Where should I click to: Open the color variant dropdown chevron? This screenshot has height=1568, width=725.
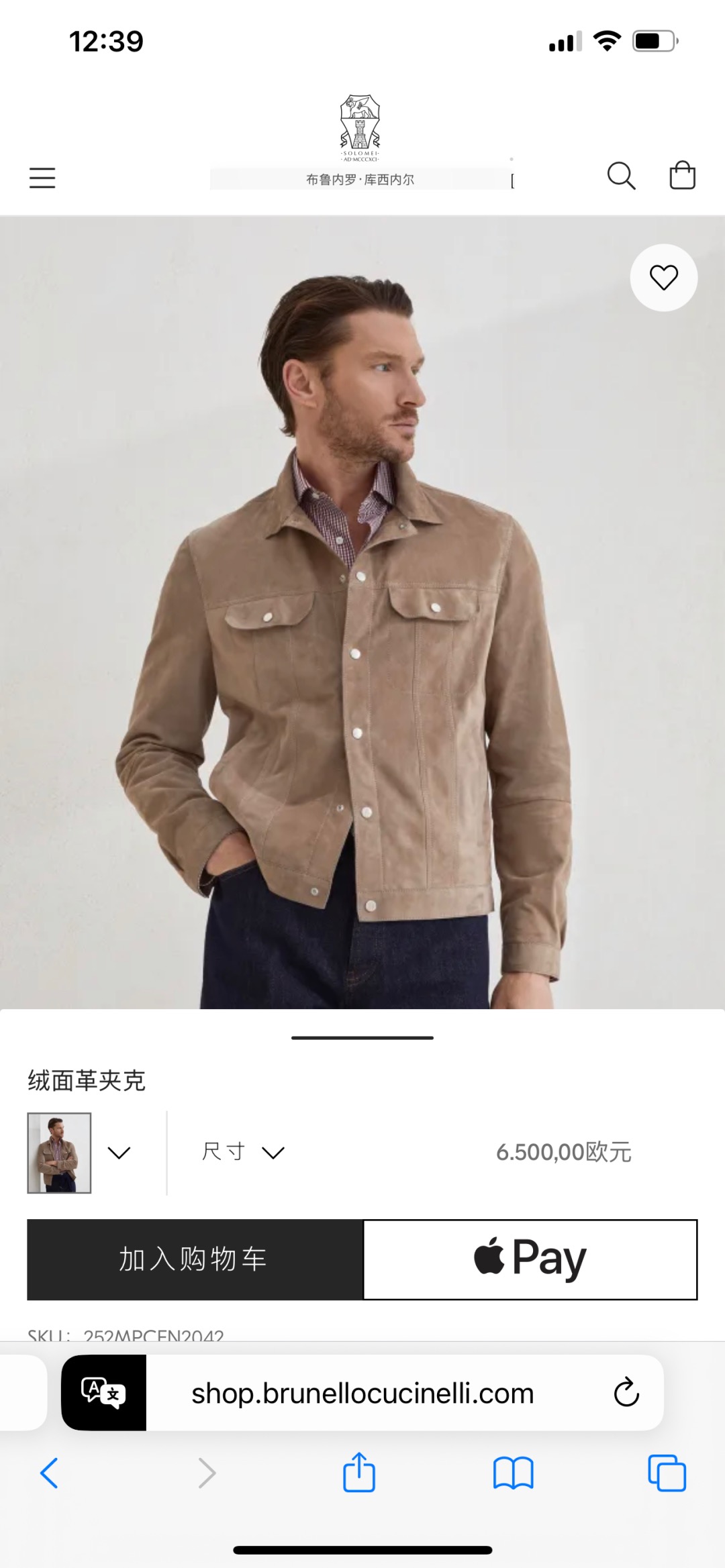(119, 1151)
